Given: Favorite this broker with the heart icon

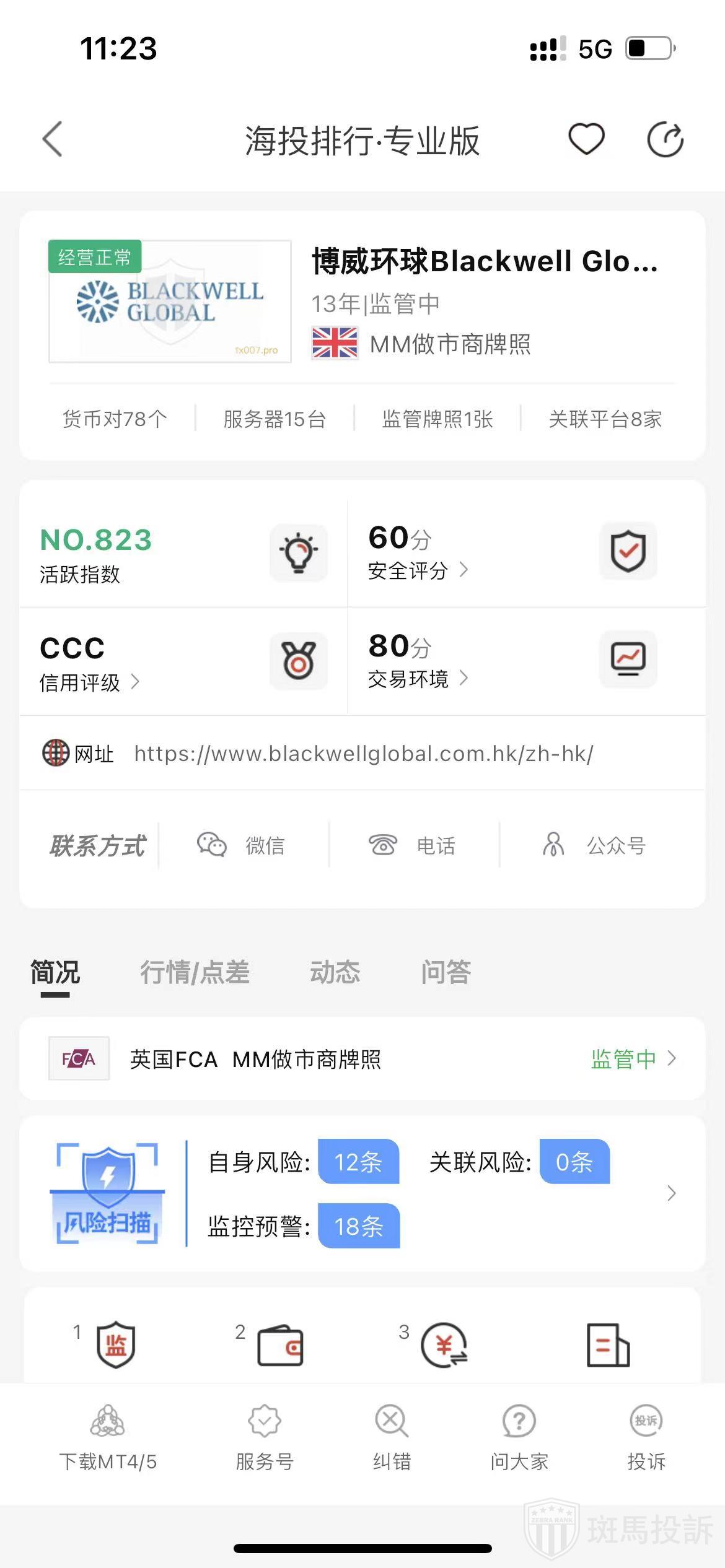Looking at the screenshot, I should (x=586, y=139).
